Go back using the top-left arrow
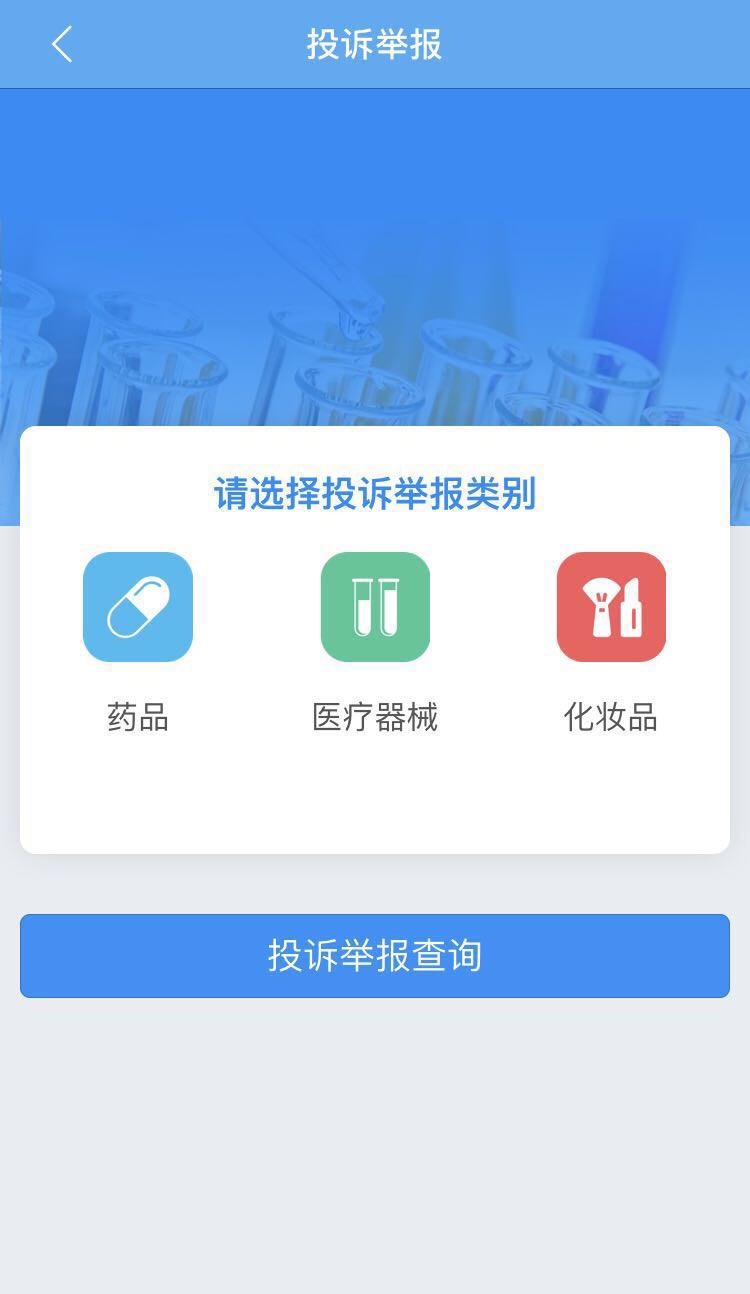 click(x=62, y=45)
